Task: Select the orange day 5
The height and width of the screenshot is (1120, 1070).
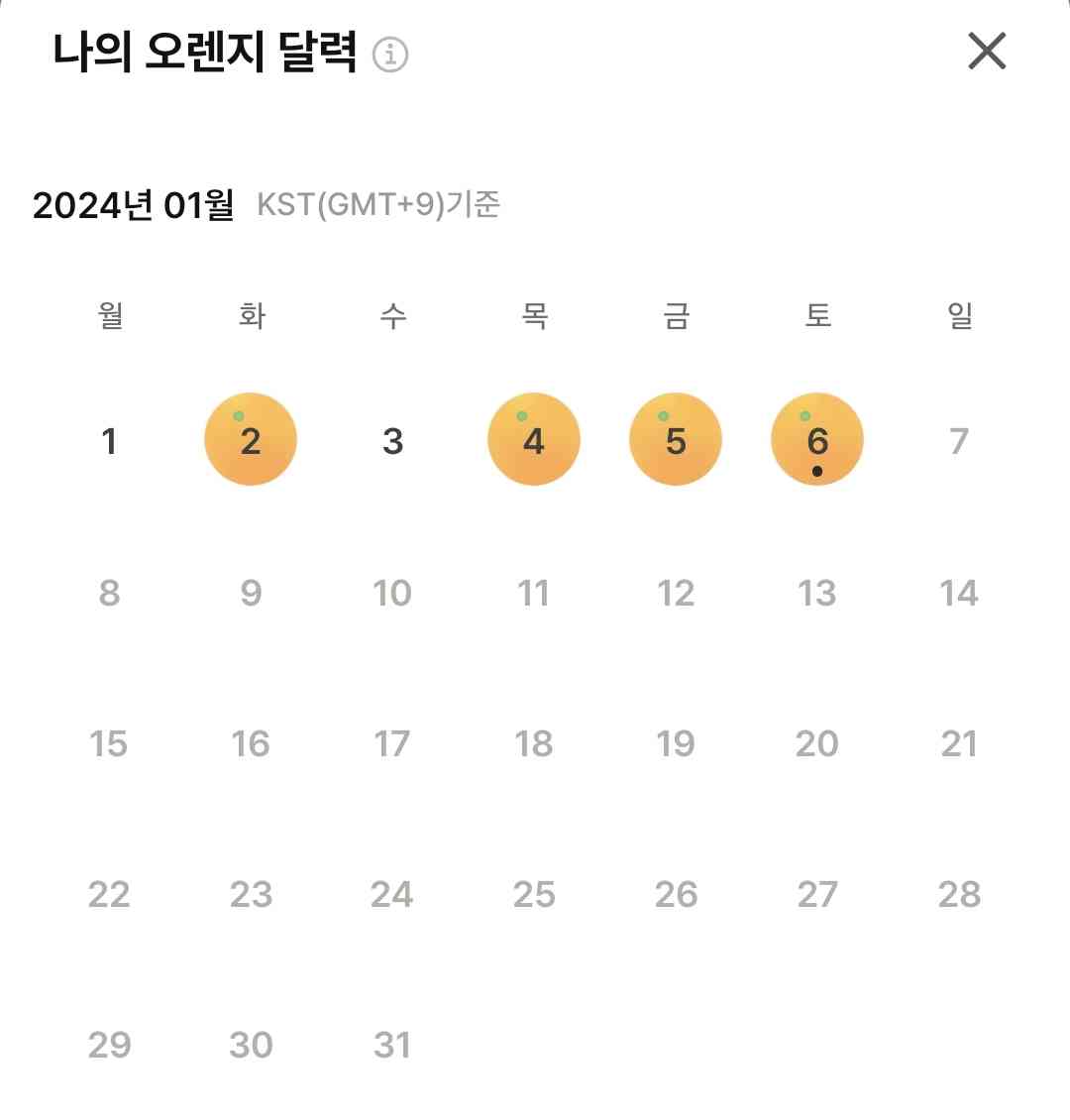Action: click(676, 440)
